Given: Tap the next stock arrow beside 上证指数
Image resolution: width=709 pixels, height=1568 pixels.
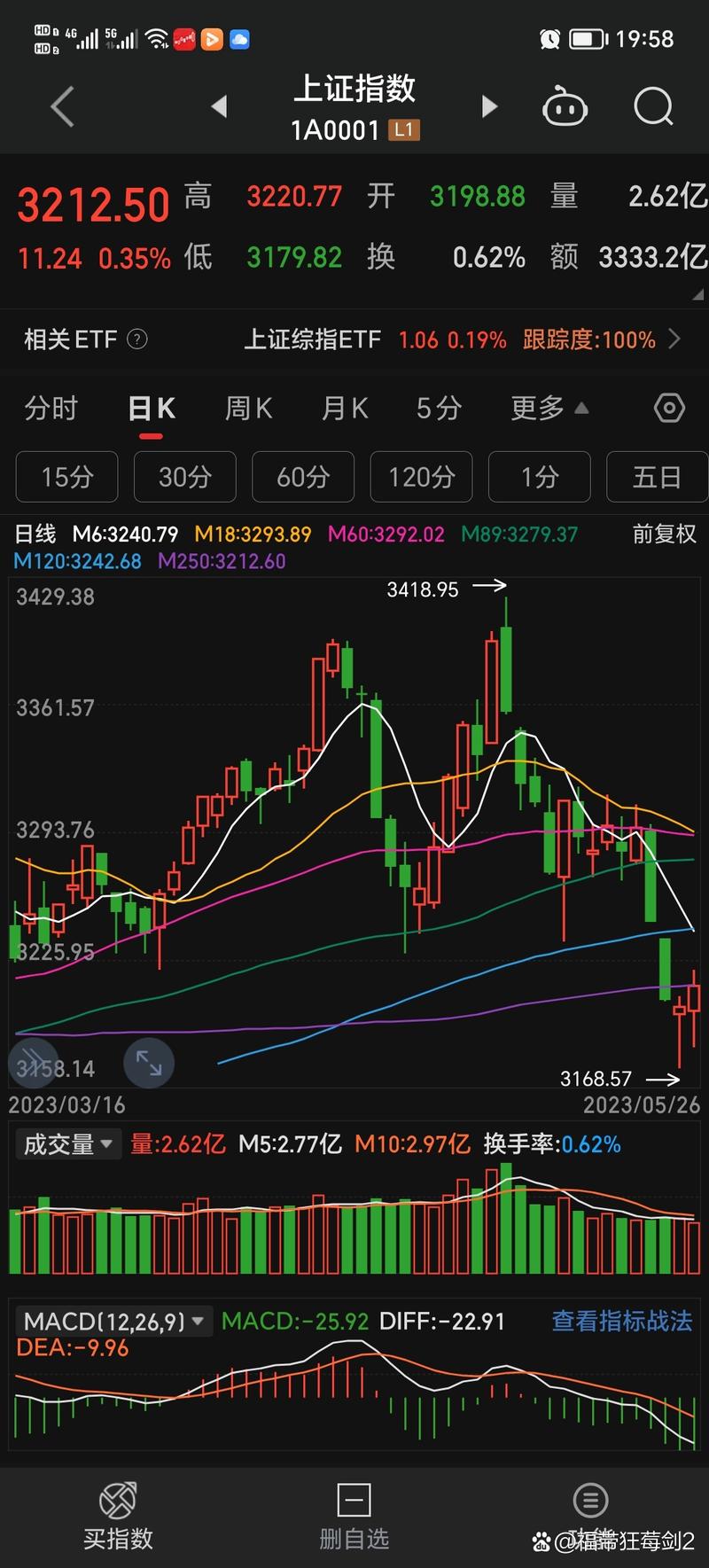Looking at the screenshot, I should [489, 105].
